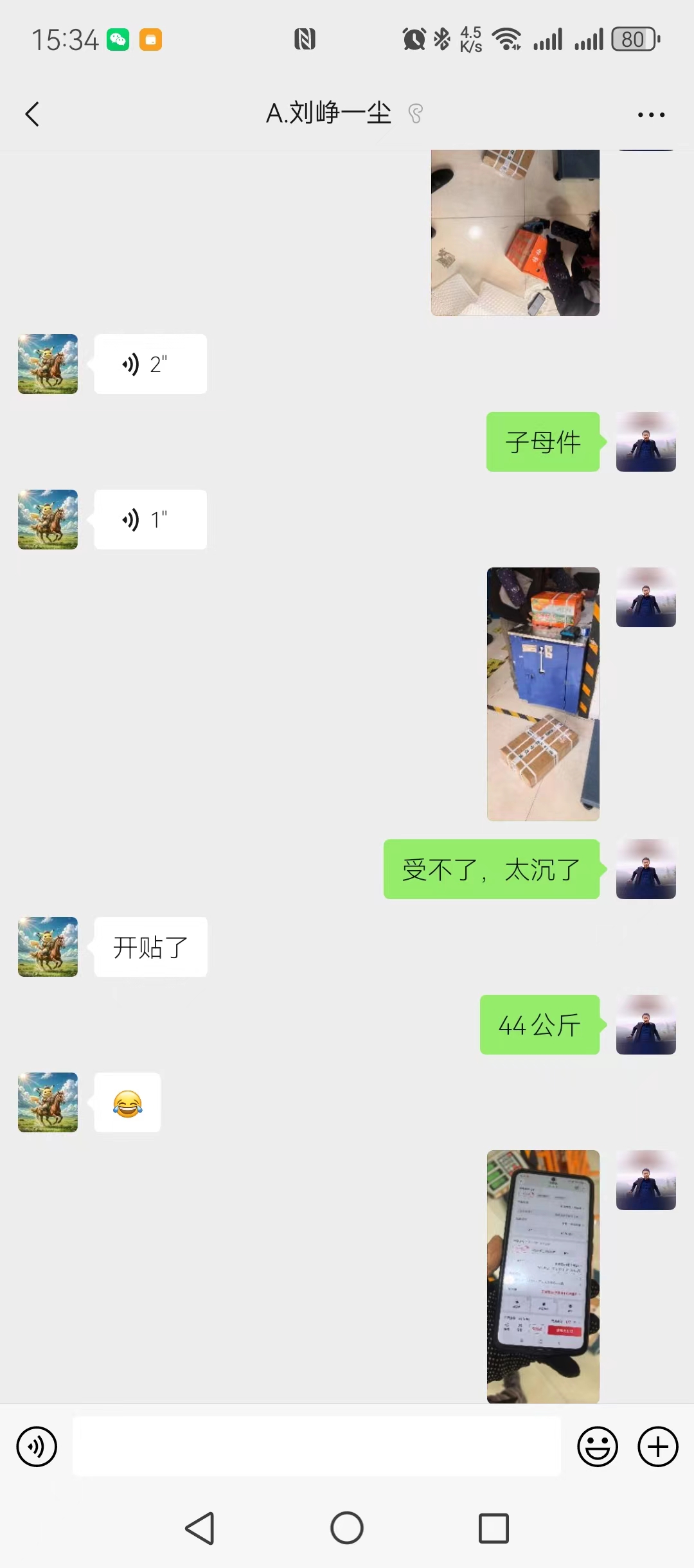This screenshot has height=1568, width=694.
Task: Focus the message text field
Action: coord(316,1447)
